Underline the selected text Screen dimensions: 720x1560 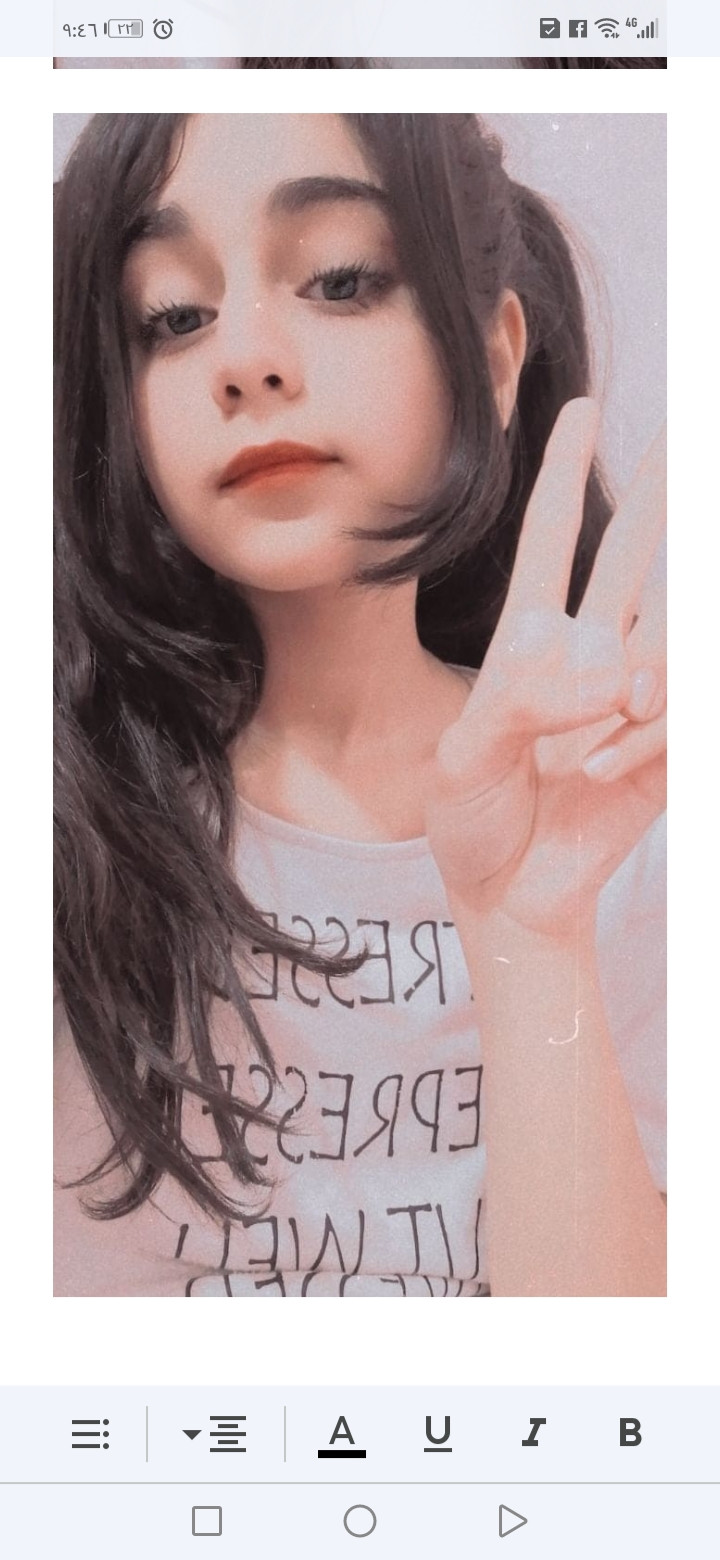click(x=438, y=1433)
